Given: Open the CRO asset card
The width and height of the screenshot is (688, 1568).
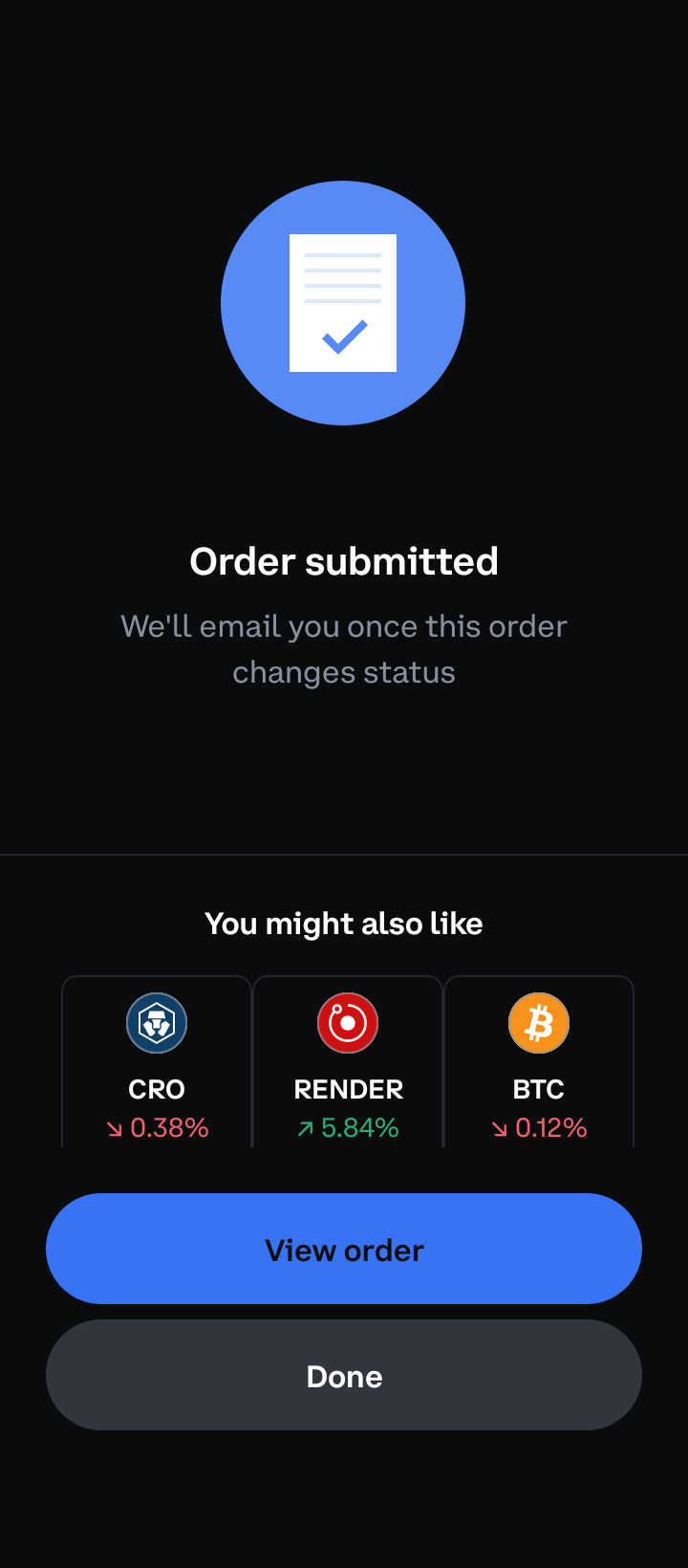Looking at the screenshot, I should click(x=157, y=1063).
